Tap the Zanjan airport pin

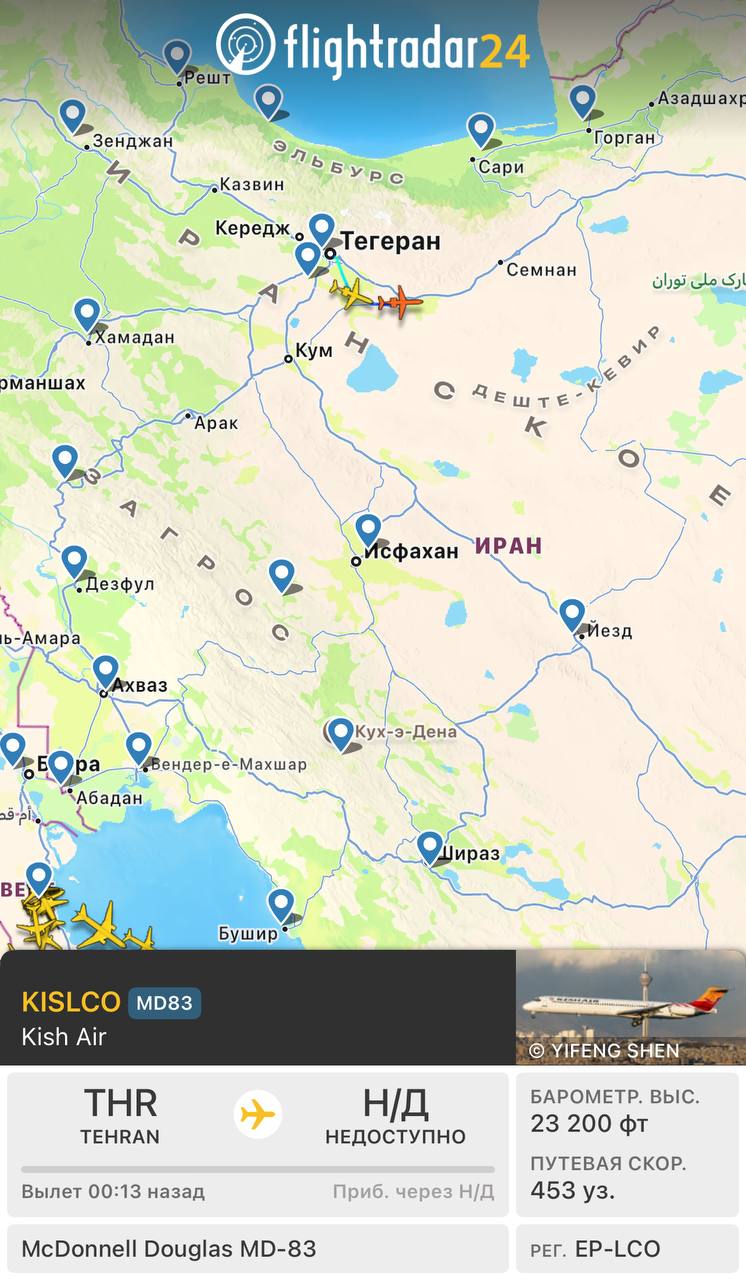72,115
